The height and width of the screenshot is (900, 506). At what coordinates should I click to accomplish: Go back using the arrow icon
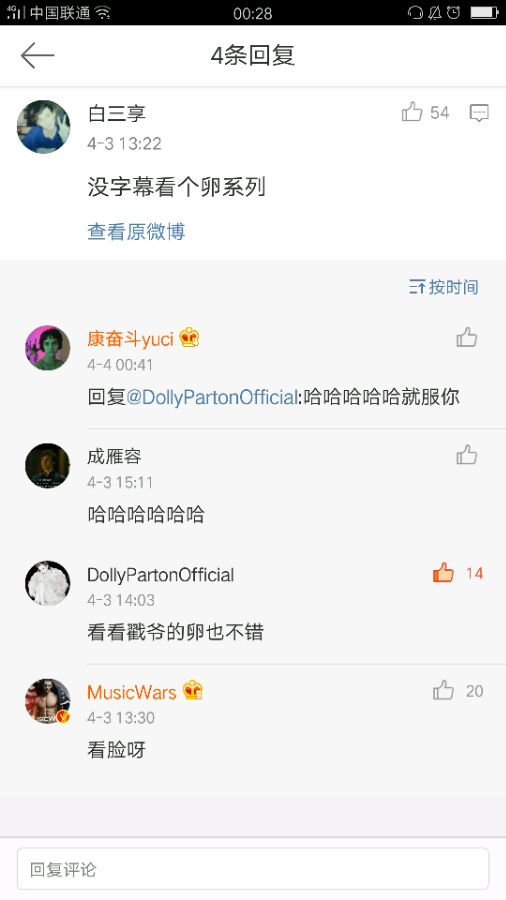point(37,56)
